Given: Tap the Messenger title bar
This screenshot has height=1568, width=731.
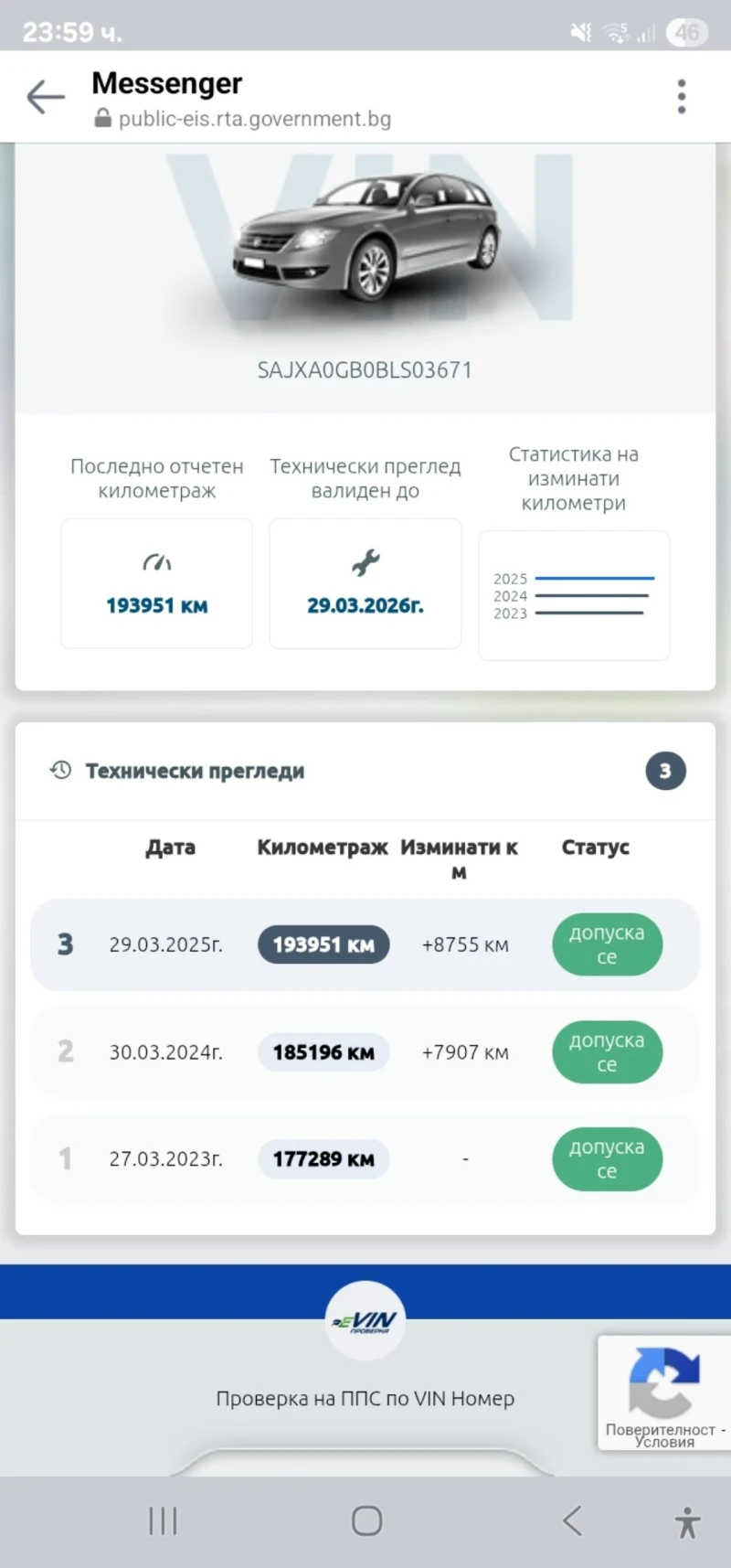Looking at the screenshot, I should click(x=166, y=83).
